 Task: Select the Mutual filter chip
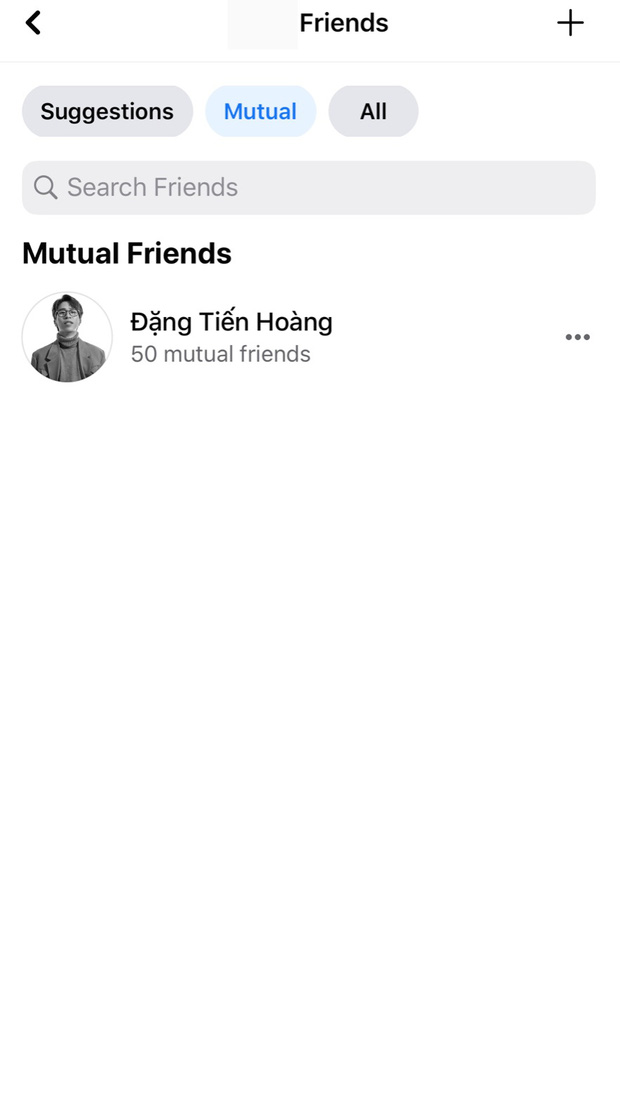260,111
